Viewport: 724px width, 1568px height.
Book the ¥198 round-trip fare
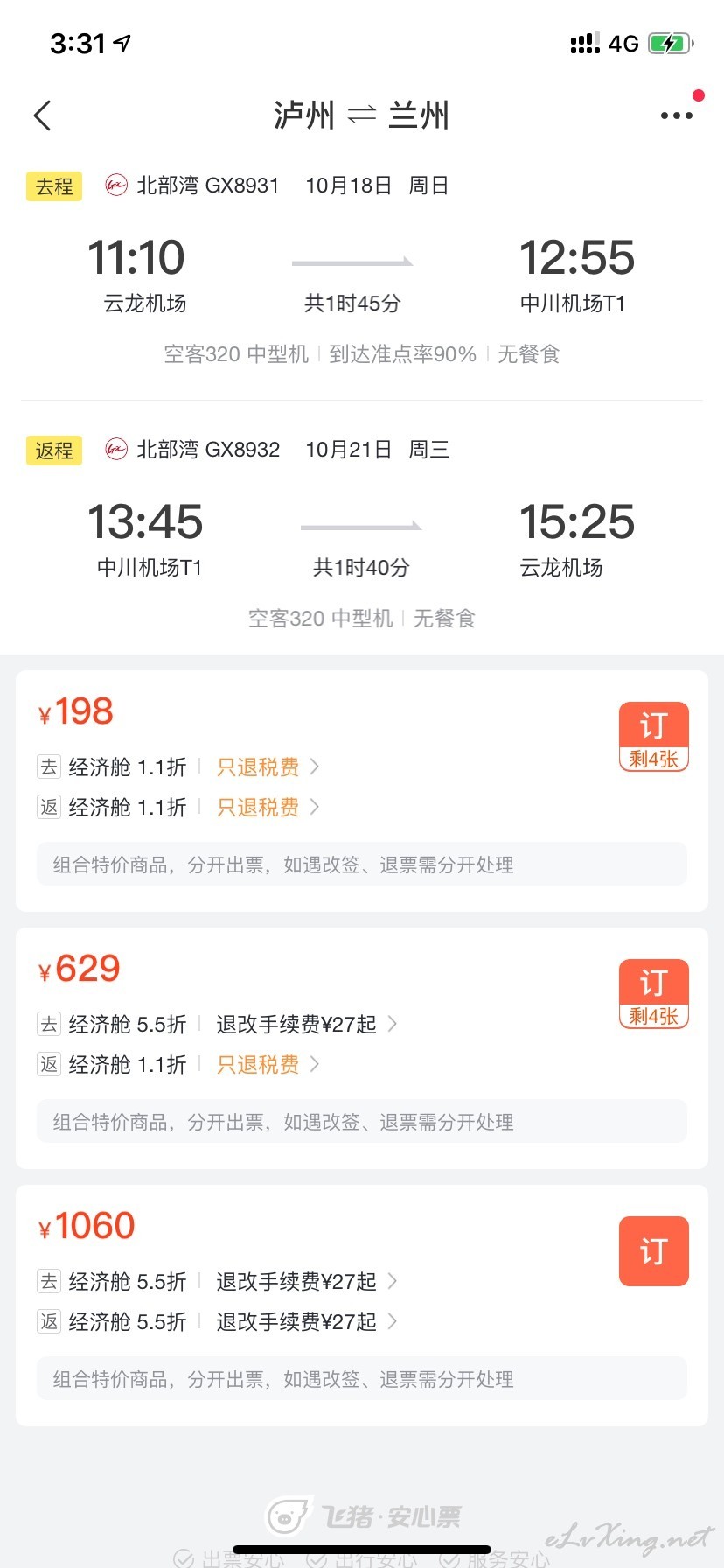(654, 737)
